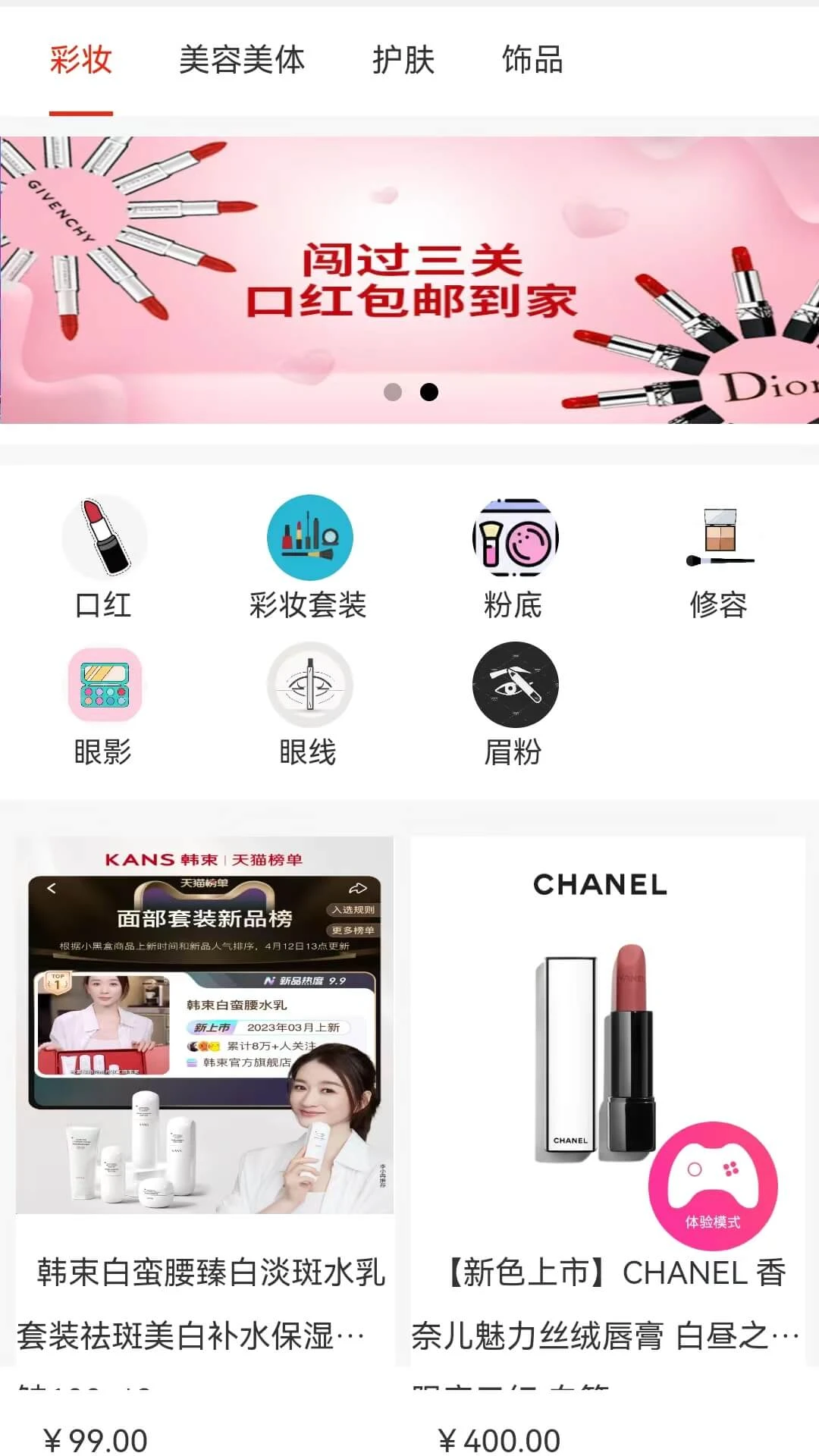Switch to the 美容美体 tab
Screen dimensions: 819x1456
click(x=241, y=61)
